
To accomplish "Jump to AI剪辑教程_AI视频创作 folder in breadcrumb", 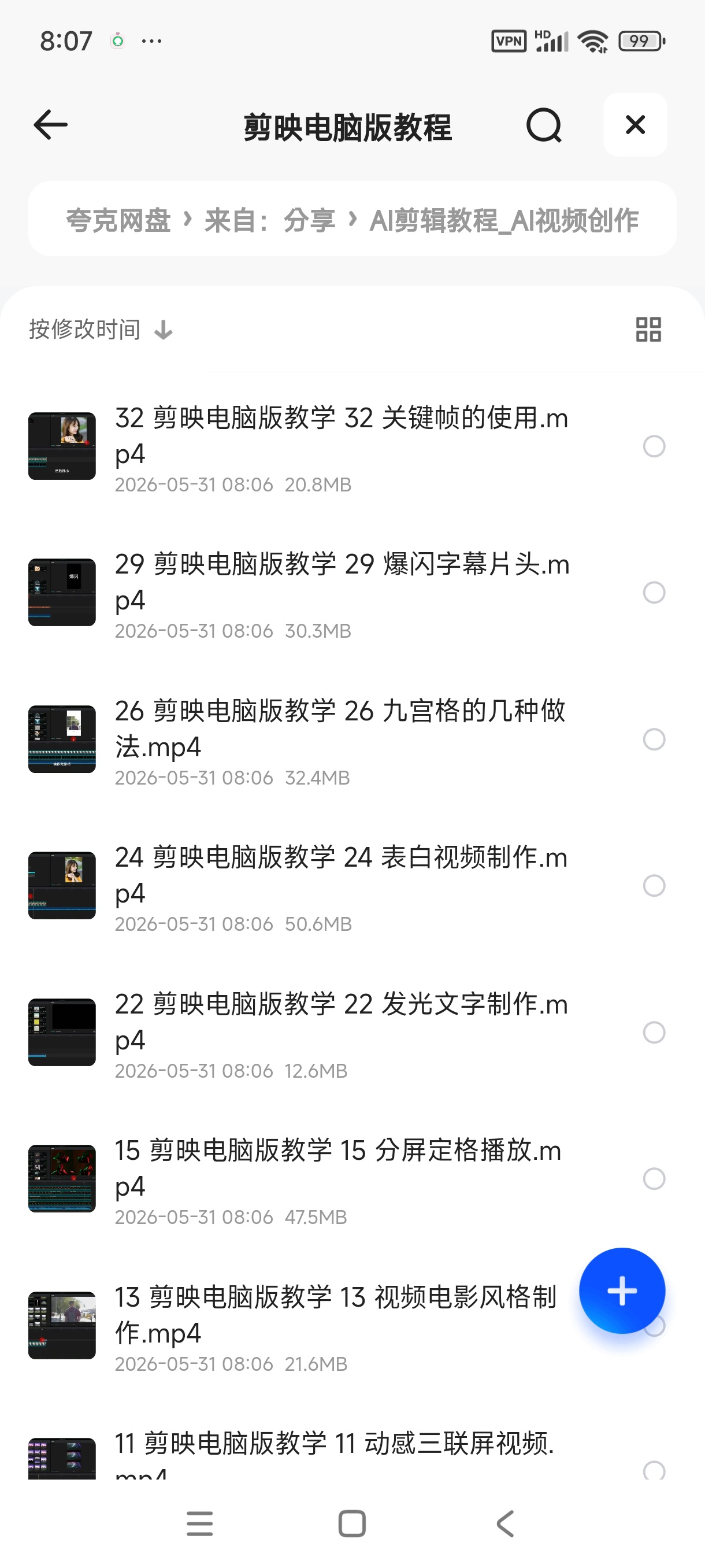I will (504, 220).
